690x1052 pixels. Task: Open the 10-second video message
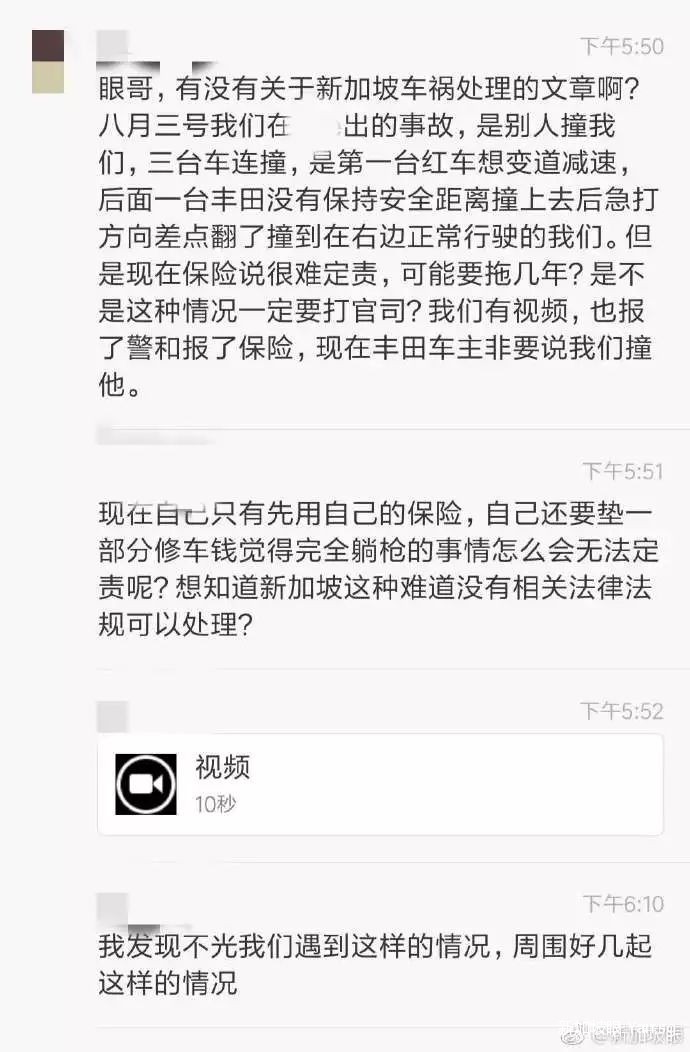coord(379,784)
